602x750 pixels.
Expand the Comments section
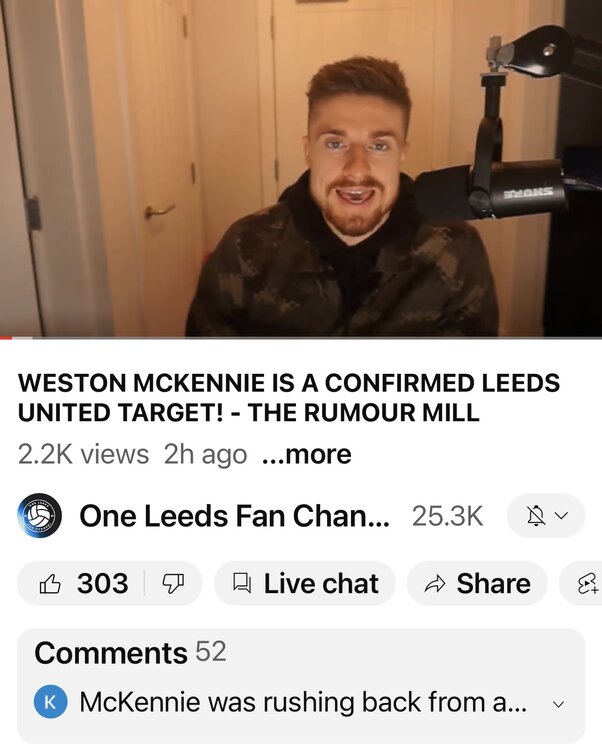300,686
